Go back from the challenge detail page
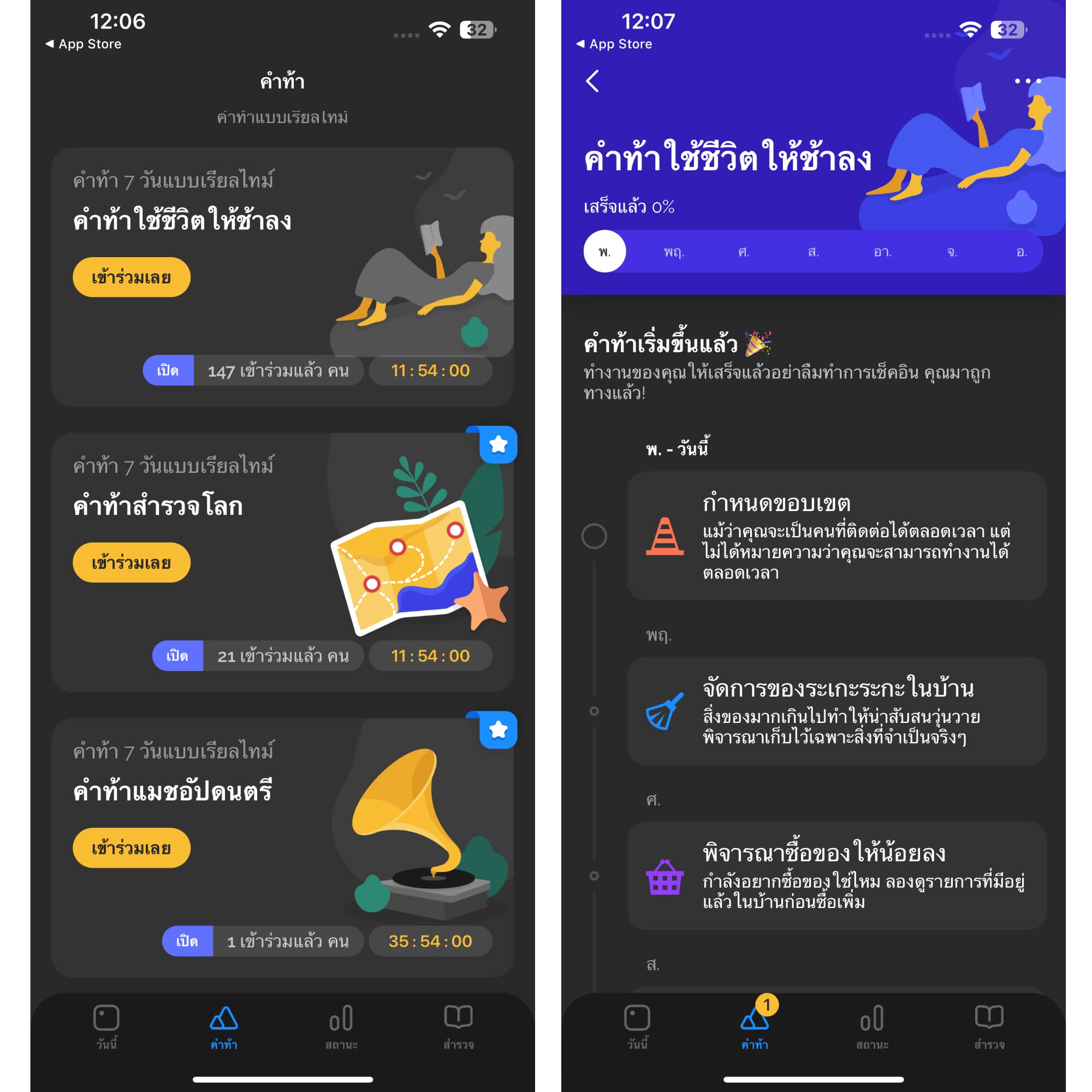Viewport: 1092px width, 1092px height. 592,81
